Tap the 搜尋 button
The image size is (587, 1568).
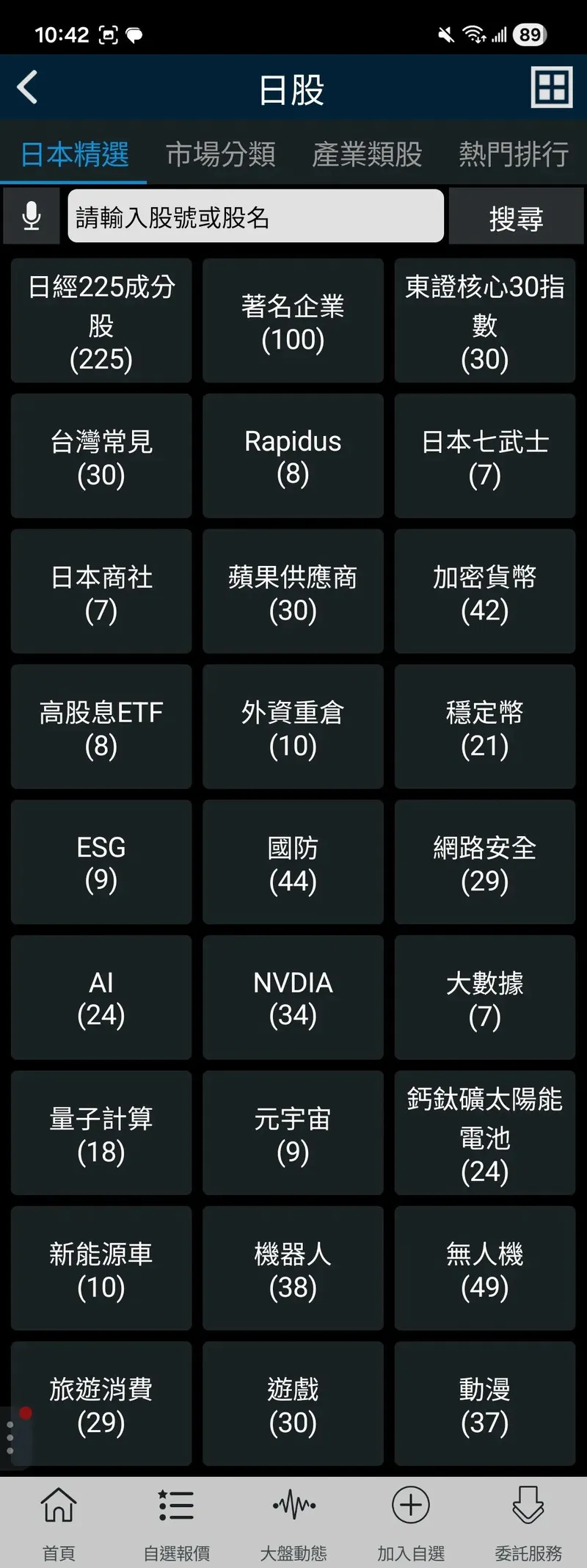516,217
